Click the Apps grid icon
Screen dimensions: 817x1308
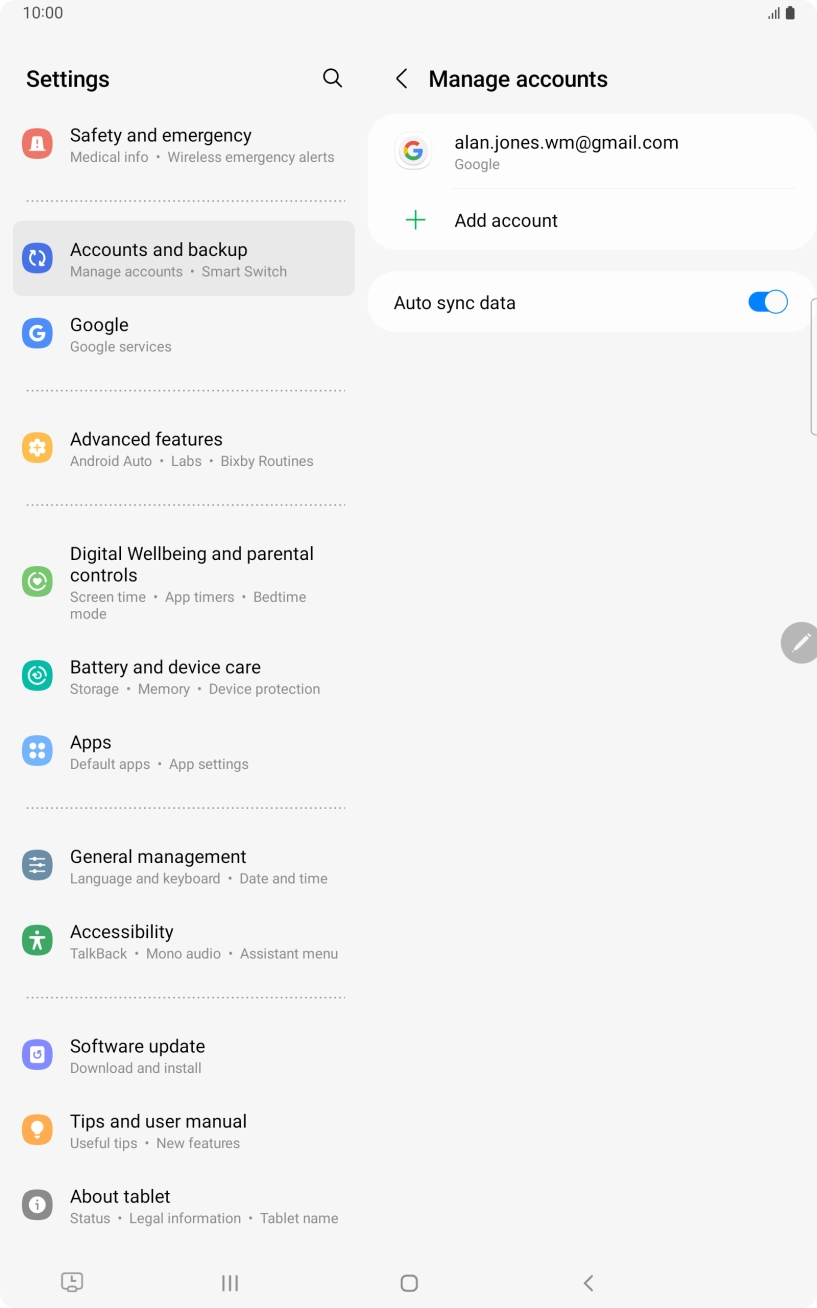(37, 751)
